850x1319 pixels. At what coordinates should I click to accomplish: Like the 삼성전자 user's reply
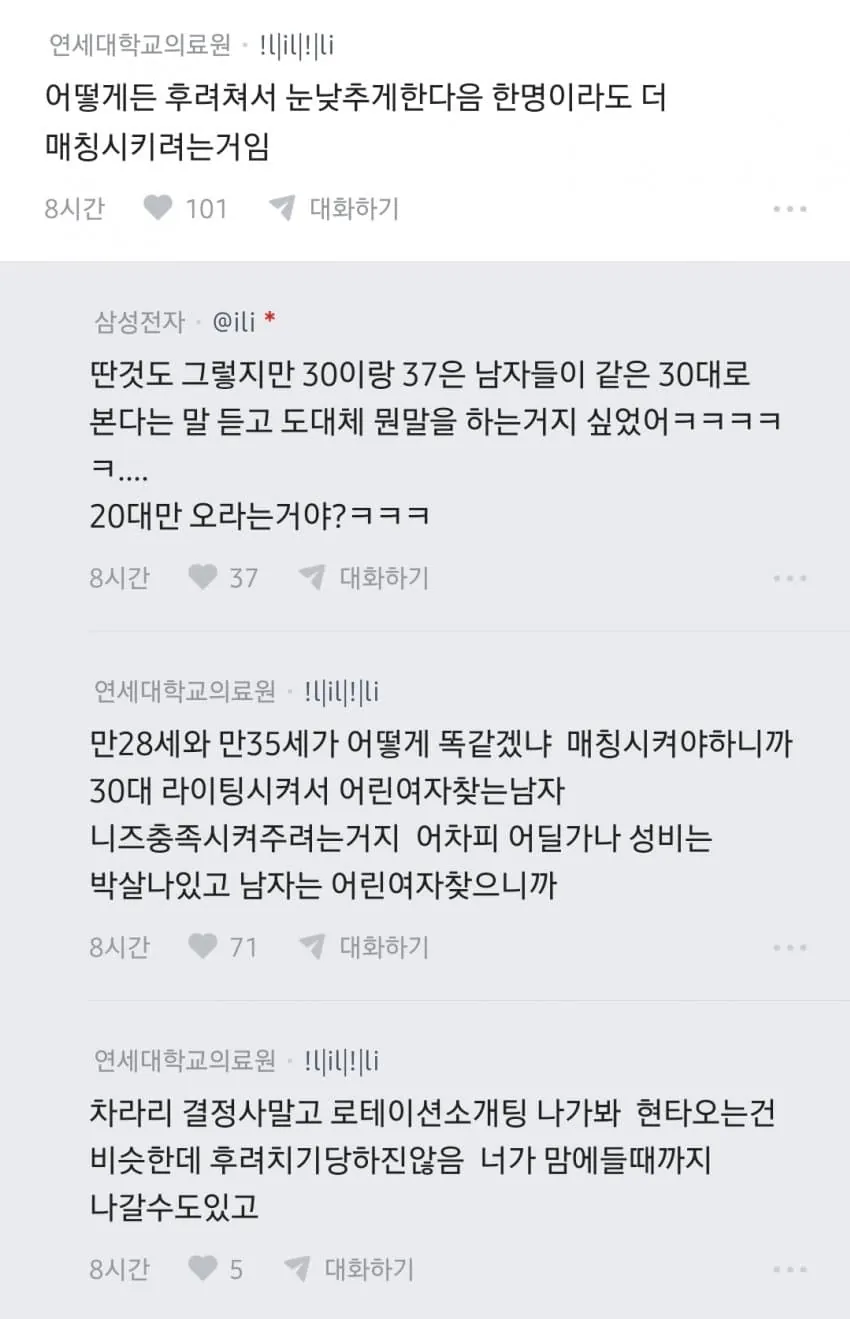coord(204,577)
